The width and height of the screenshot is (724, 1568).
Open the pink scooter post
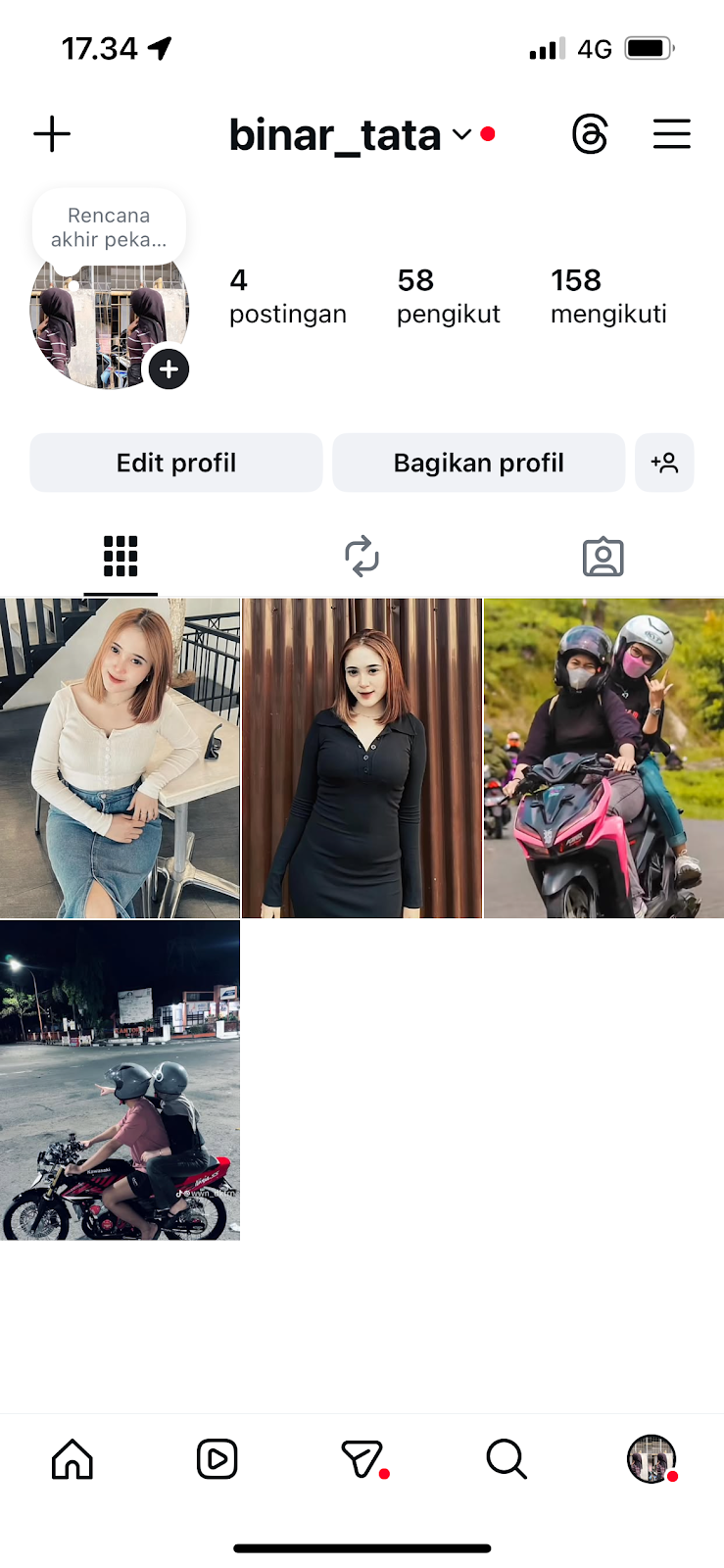click(603, 758)
